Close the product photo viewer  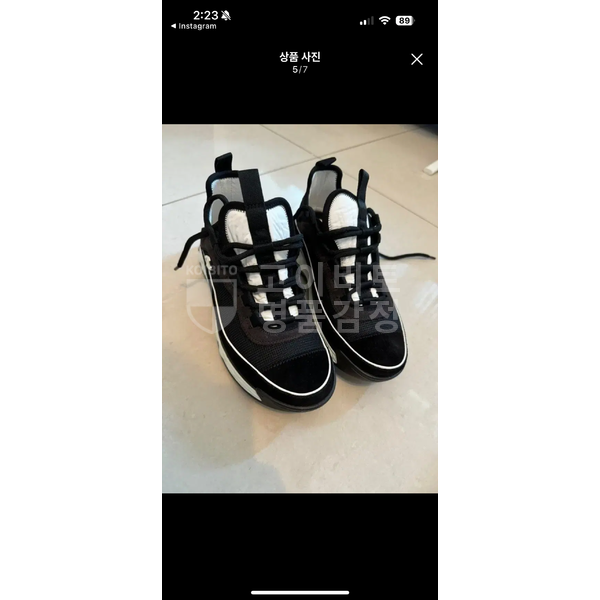pyautogui.click(x=417, y=59)
